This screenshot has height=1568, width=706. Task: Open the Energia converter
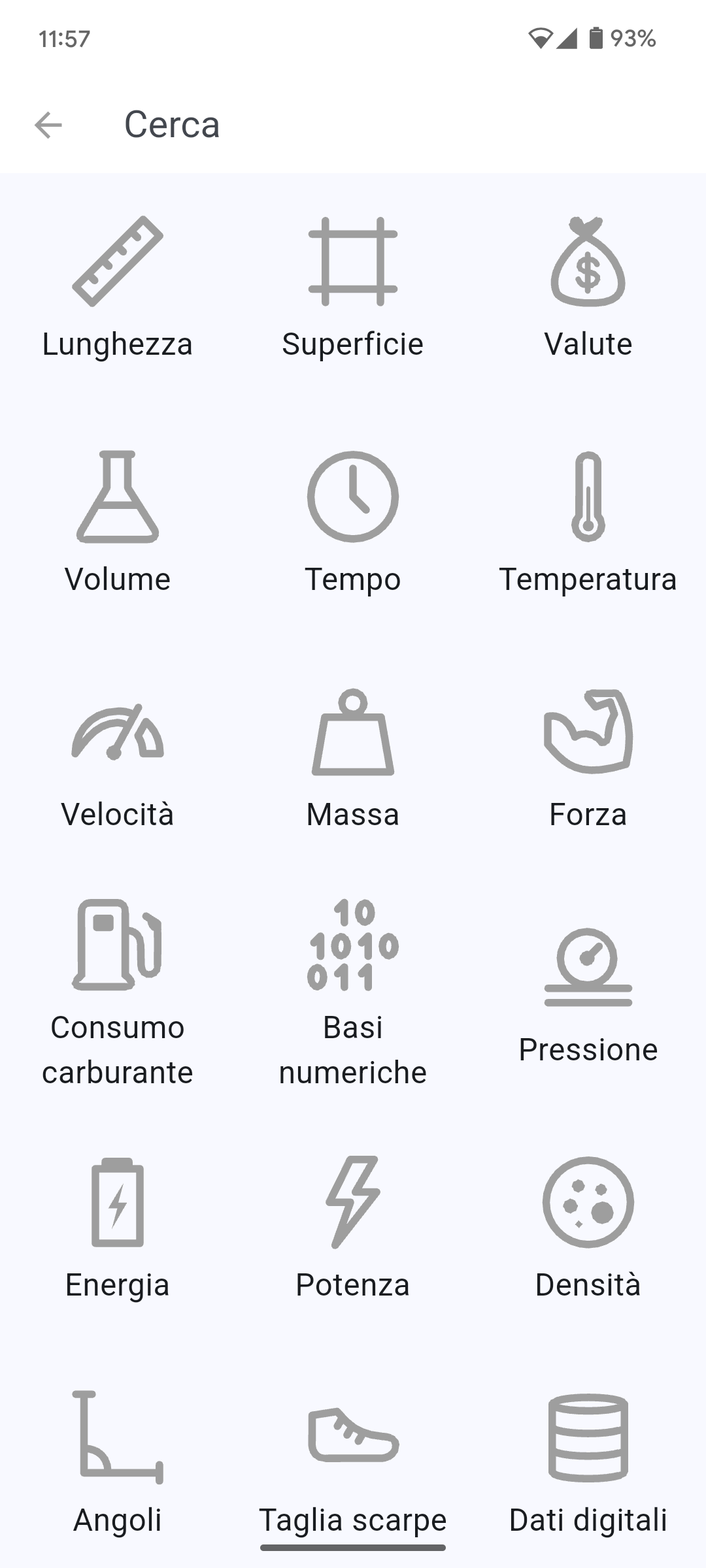click(118, 1228)
